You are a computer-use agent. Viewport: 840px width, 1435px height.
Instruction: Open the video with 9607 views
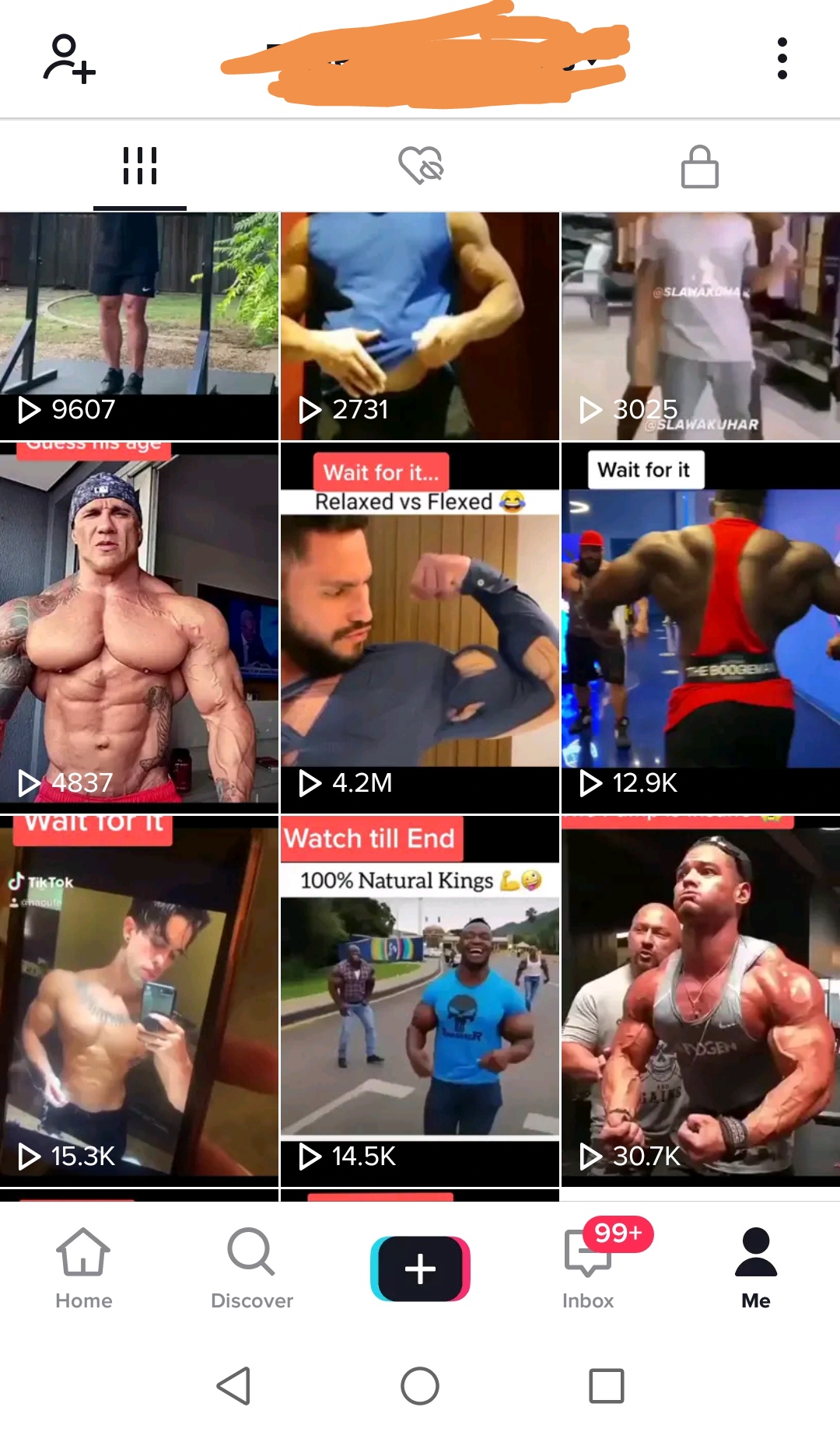pos(139,327)
